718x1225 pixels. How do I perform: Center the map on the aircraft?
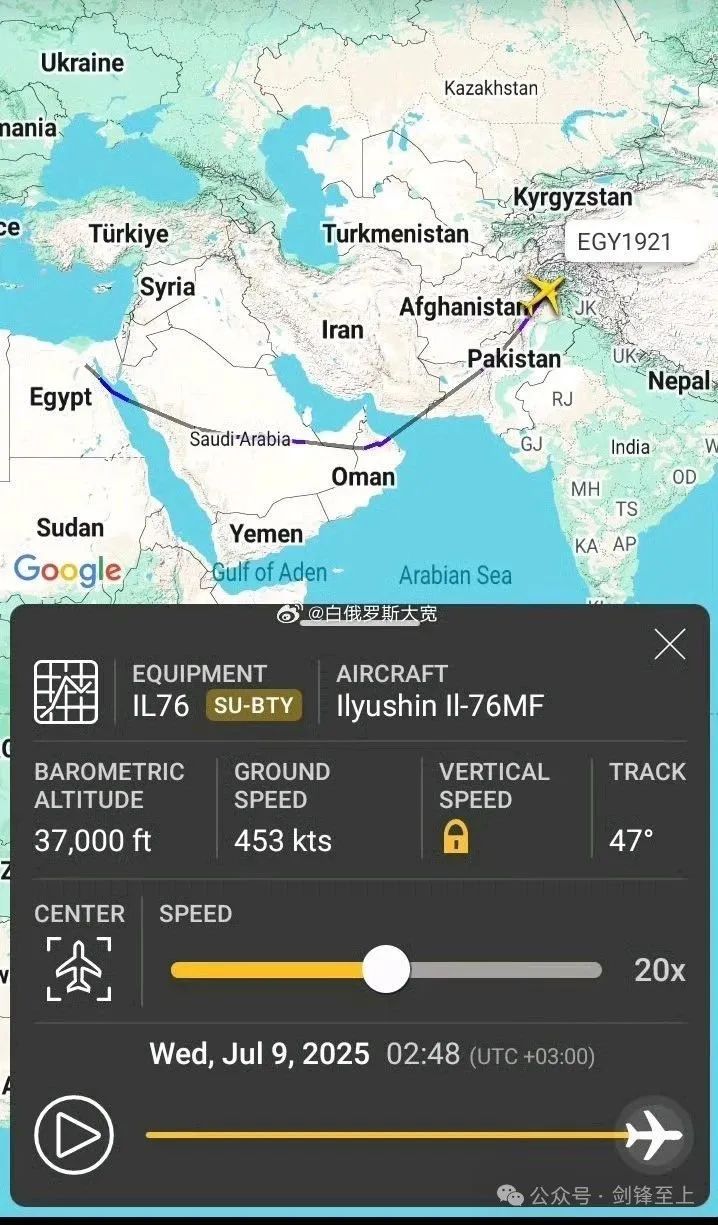pos(79,969)
